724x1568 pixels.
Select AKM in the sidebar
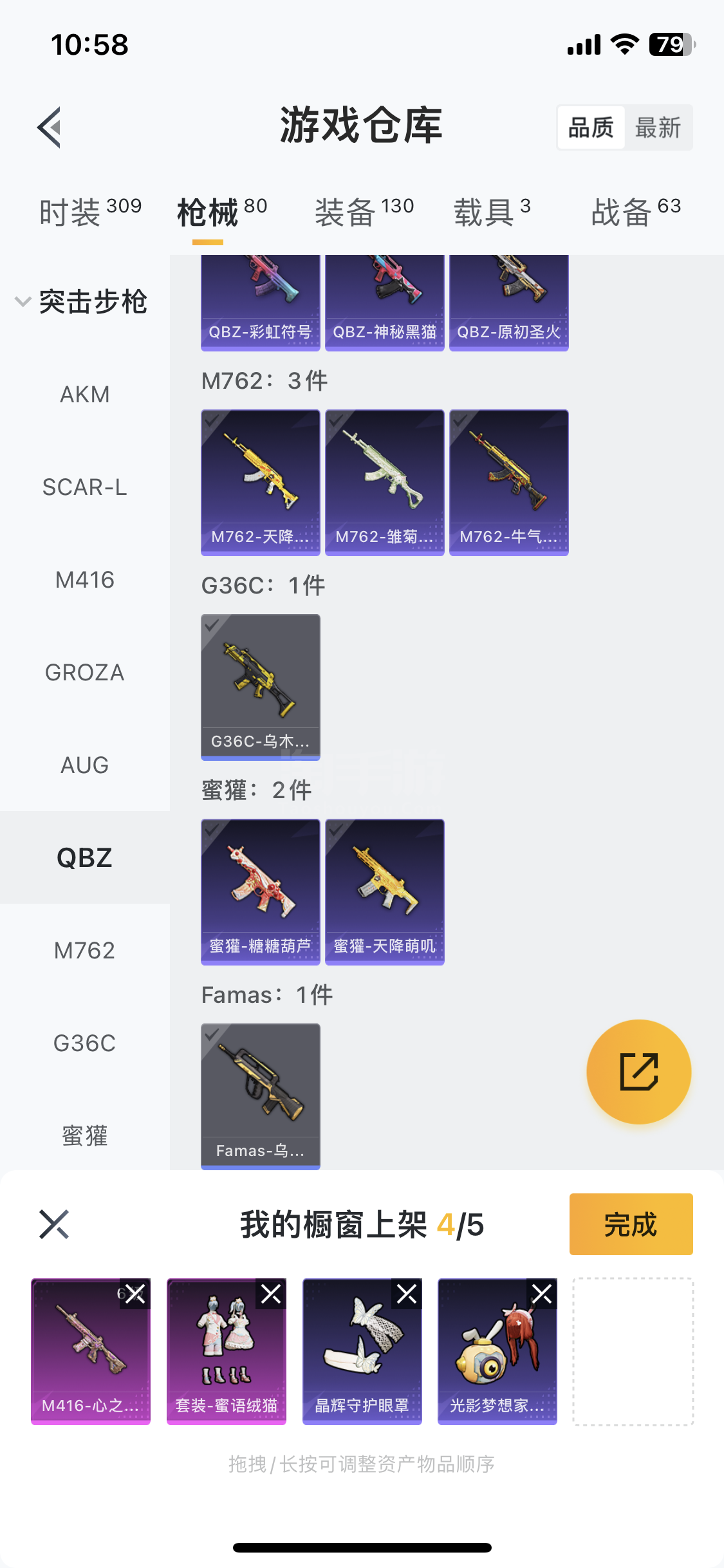(84, 394)
